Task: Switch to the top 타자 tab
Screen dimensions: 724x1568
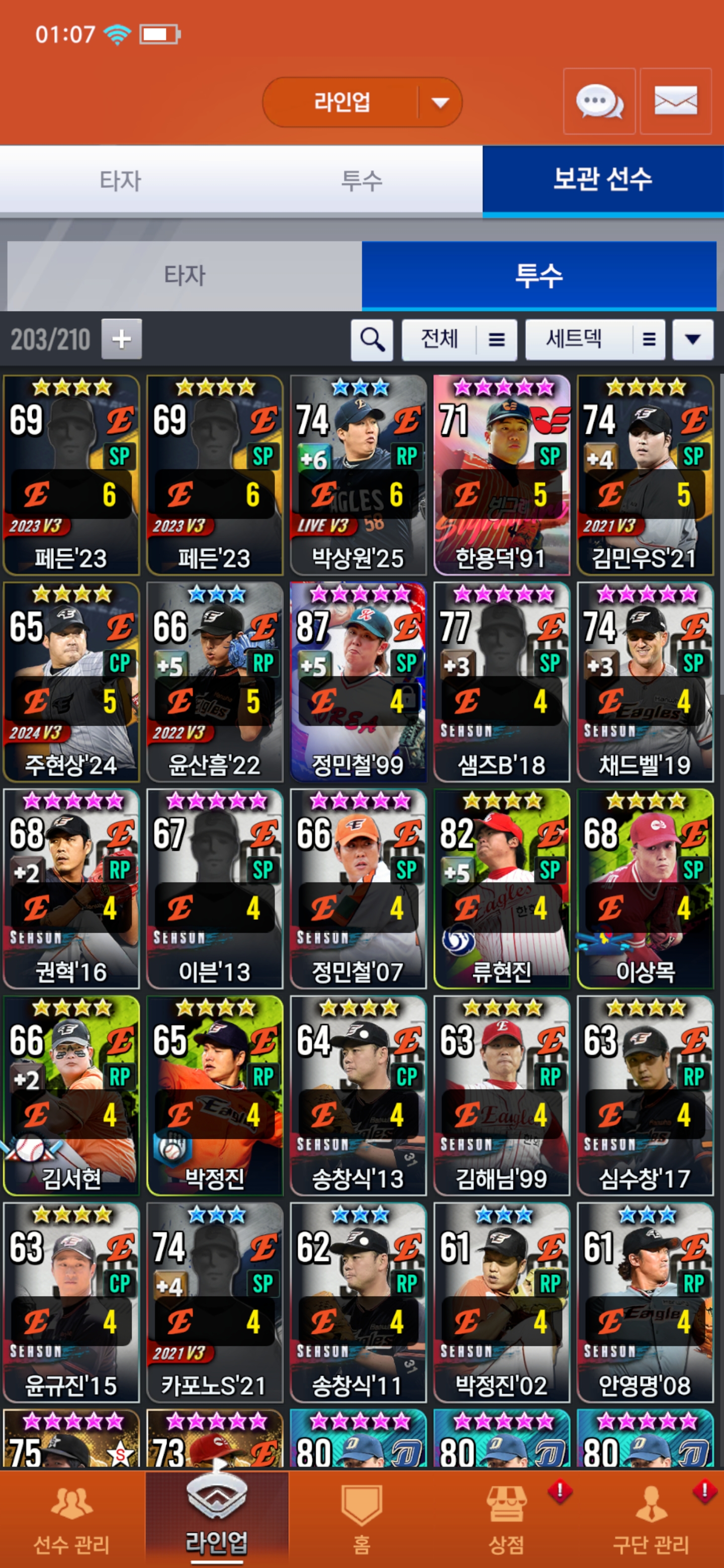Action: [x=120, y=181]
